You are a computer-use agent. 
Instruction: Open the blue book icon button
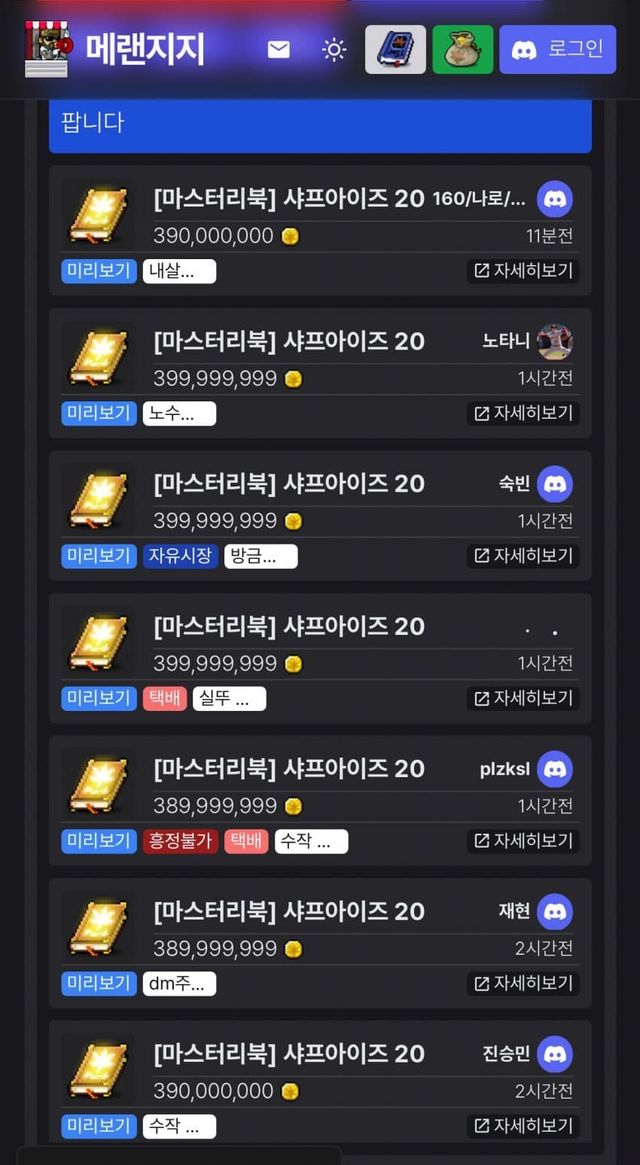click(x=395, y=50)
